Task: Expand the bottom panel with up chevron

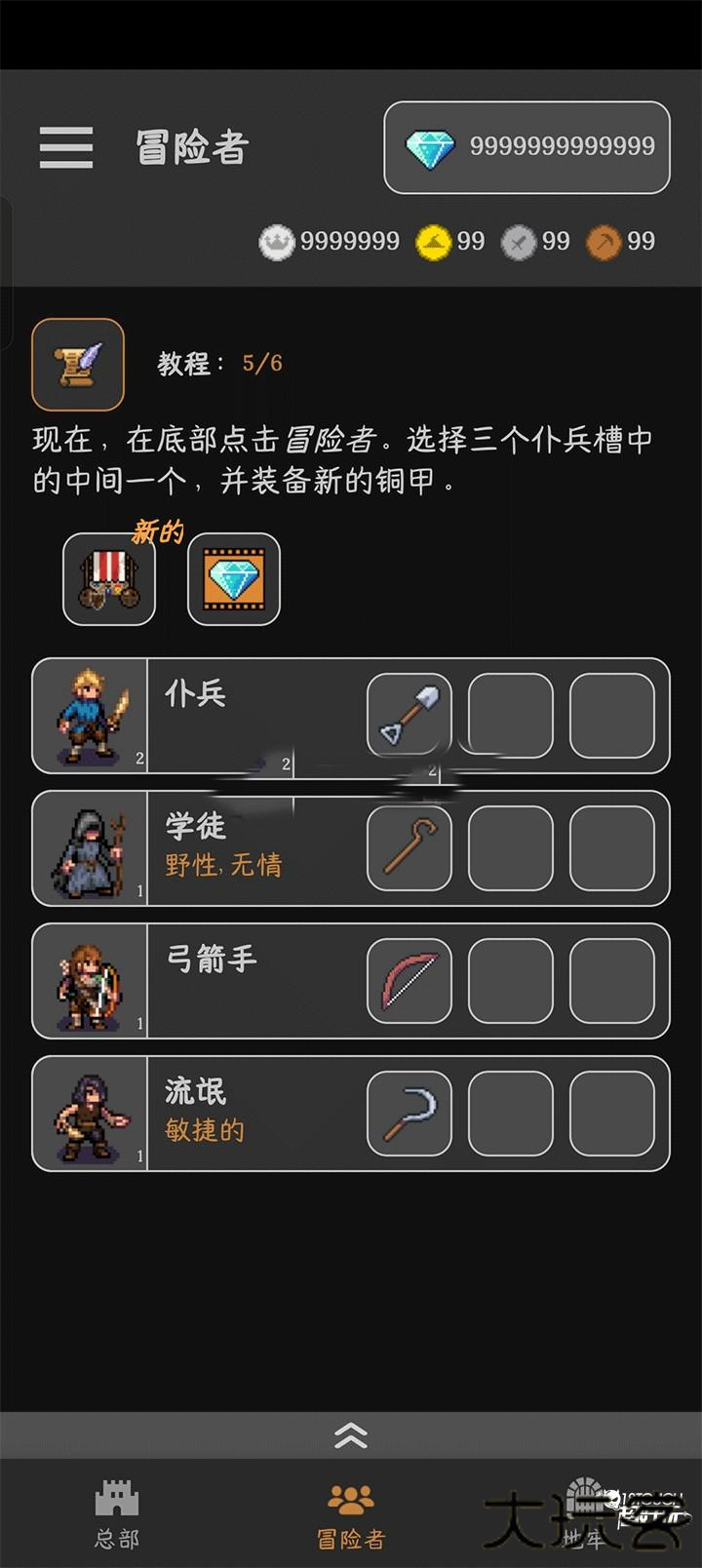Action: click(x=351, y=1434)
